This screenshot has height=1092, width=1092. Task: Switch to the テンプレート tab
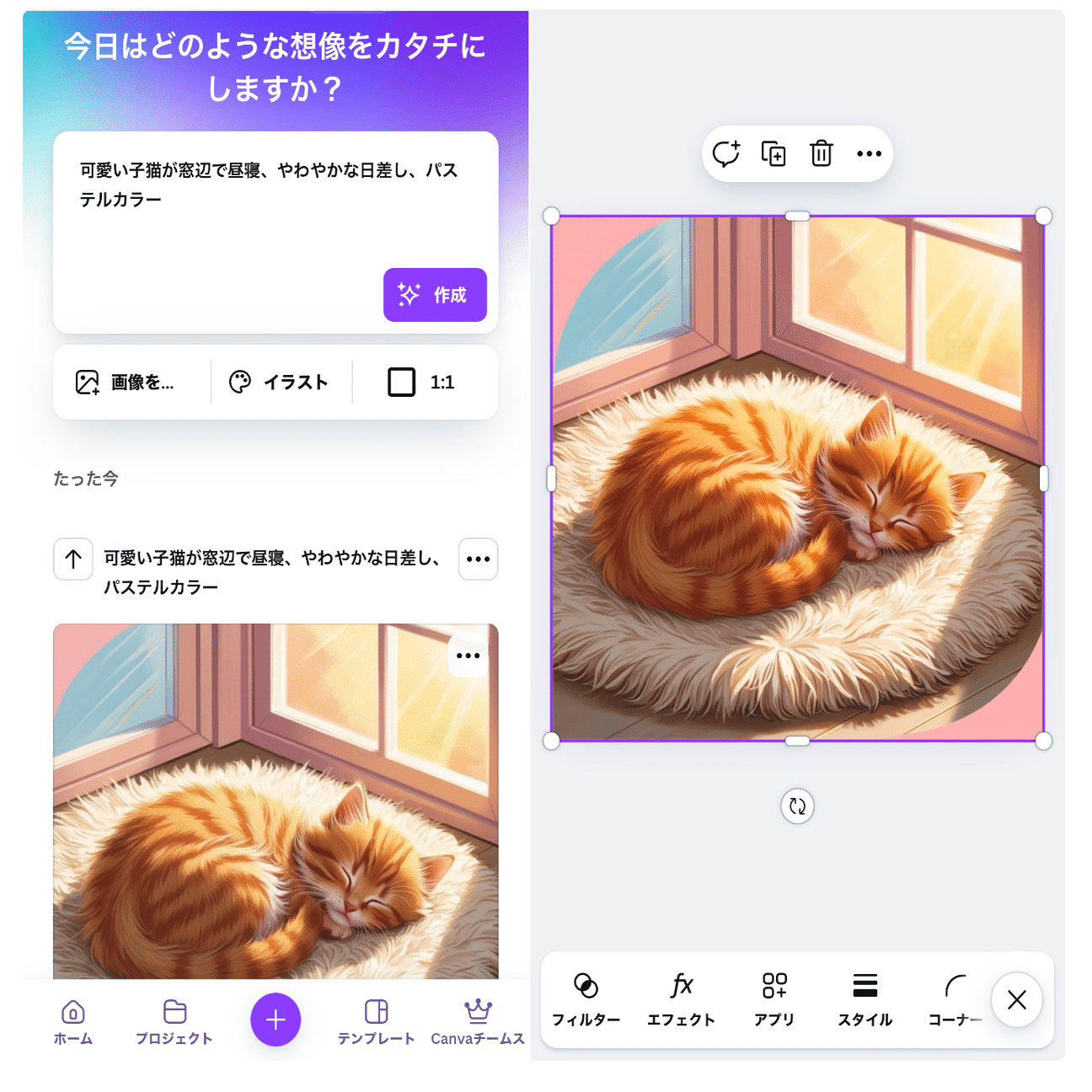pos(376,1021)
